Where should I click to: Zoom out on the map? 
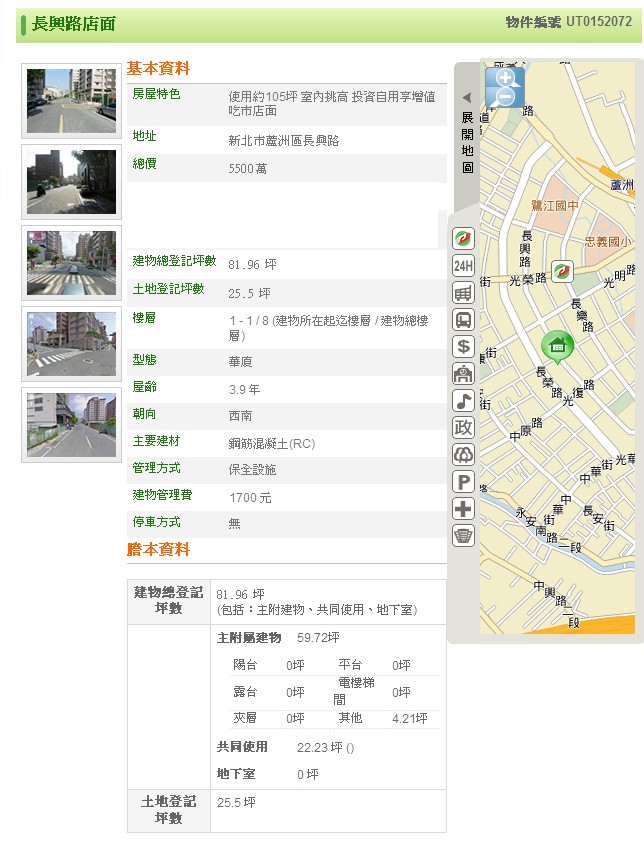[x=504, y=96]
